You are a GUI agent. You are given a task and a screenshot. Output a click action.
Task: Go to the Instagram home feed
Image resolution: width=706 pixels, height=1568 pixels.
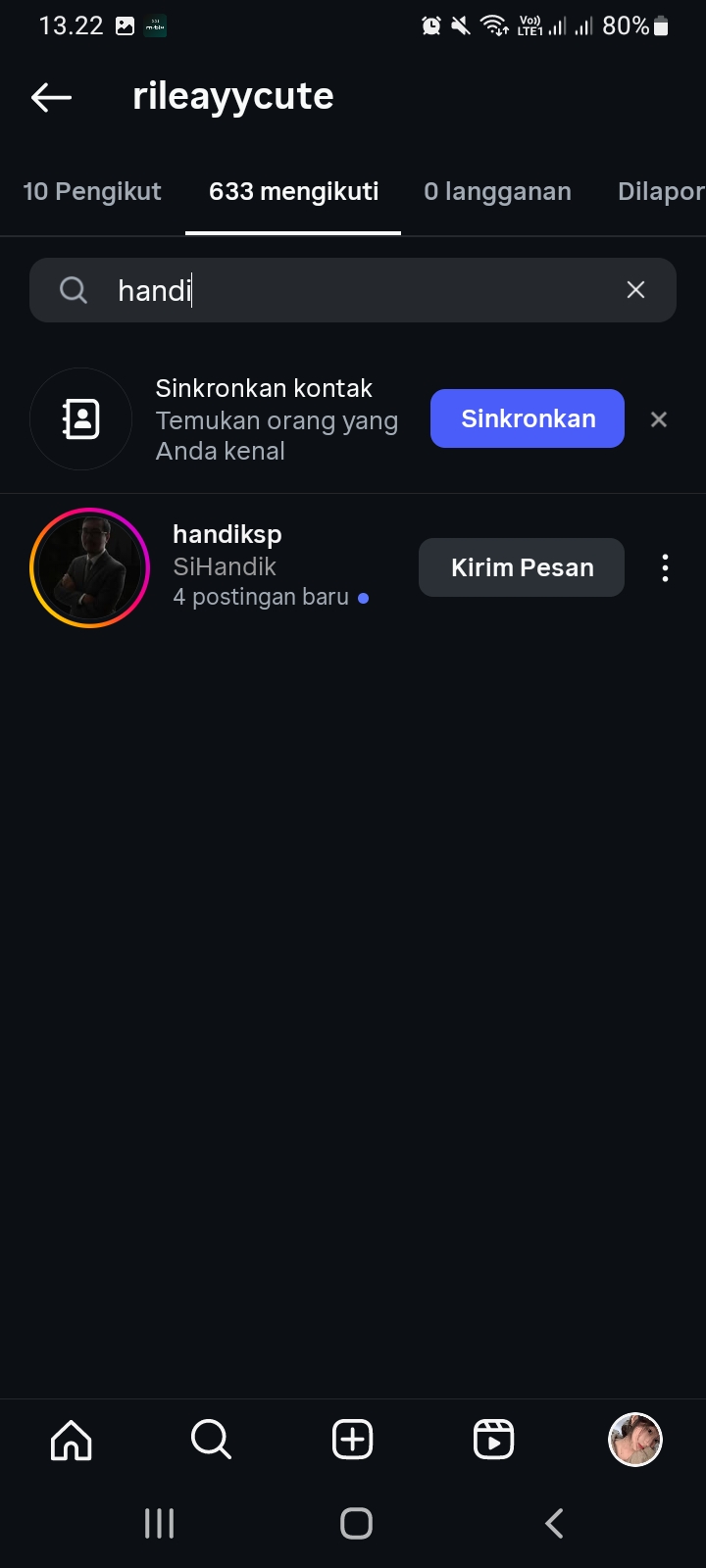tap(72, 1440)
